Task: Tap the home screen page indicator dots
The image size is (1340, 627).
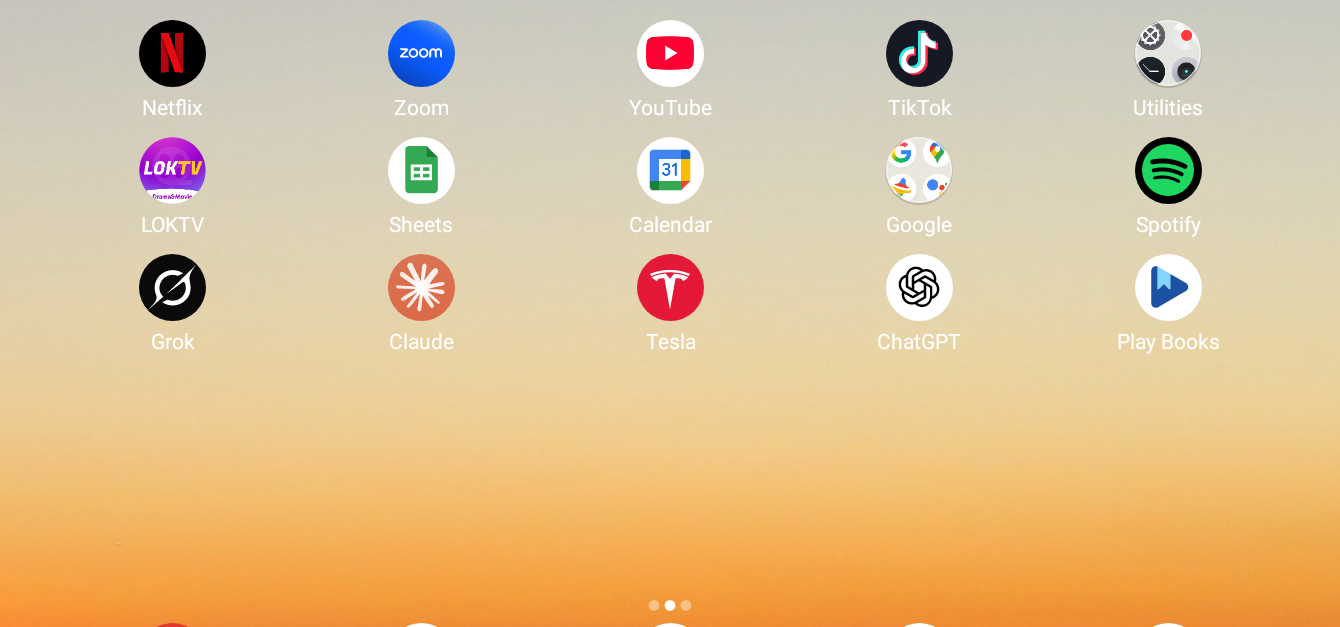Action: (670, 605)
